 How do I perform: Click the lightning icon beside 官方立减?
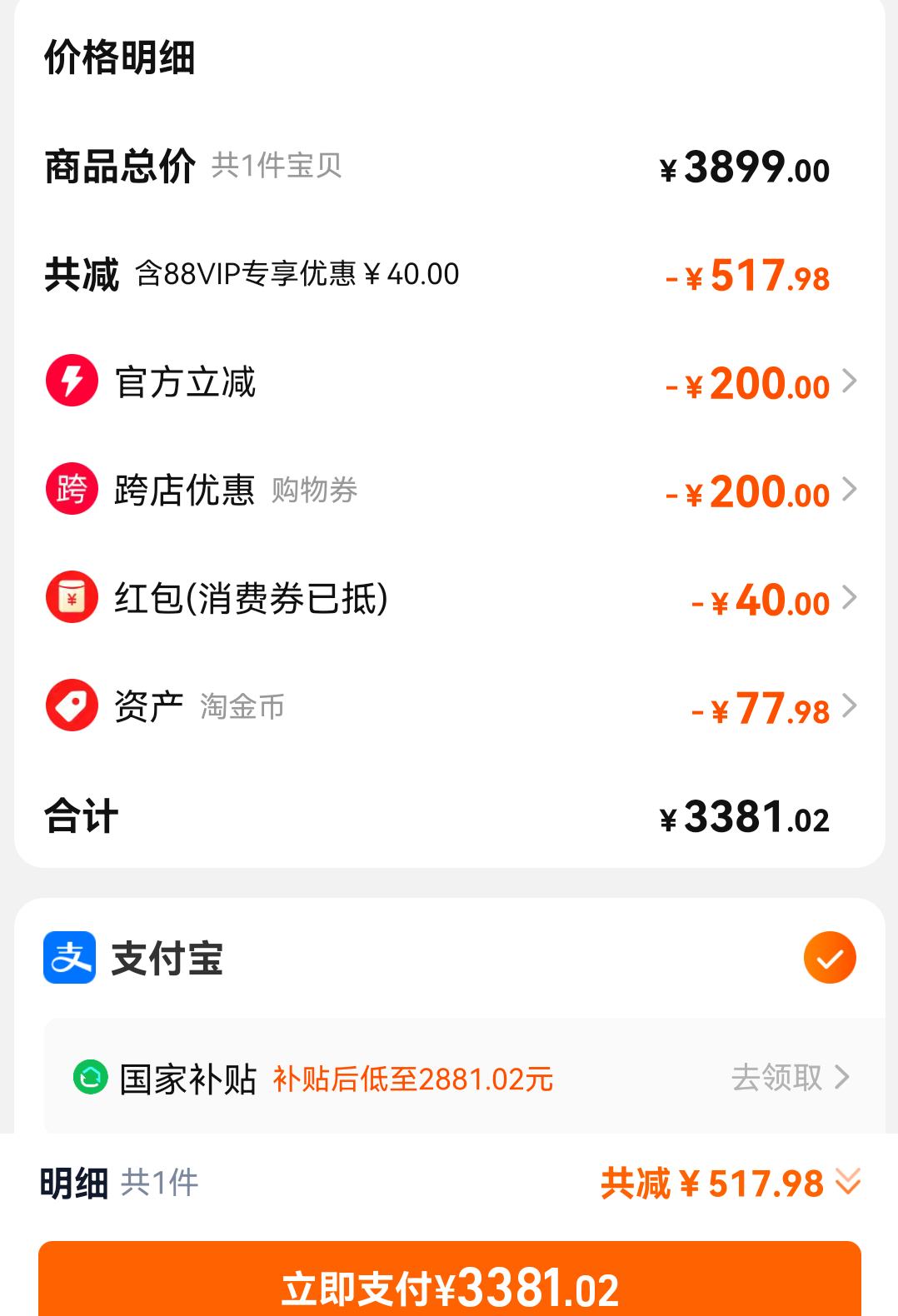tap(72, 382)
